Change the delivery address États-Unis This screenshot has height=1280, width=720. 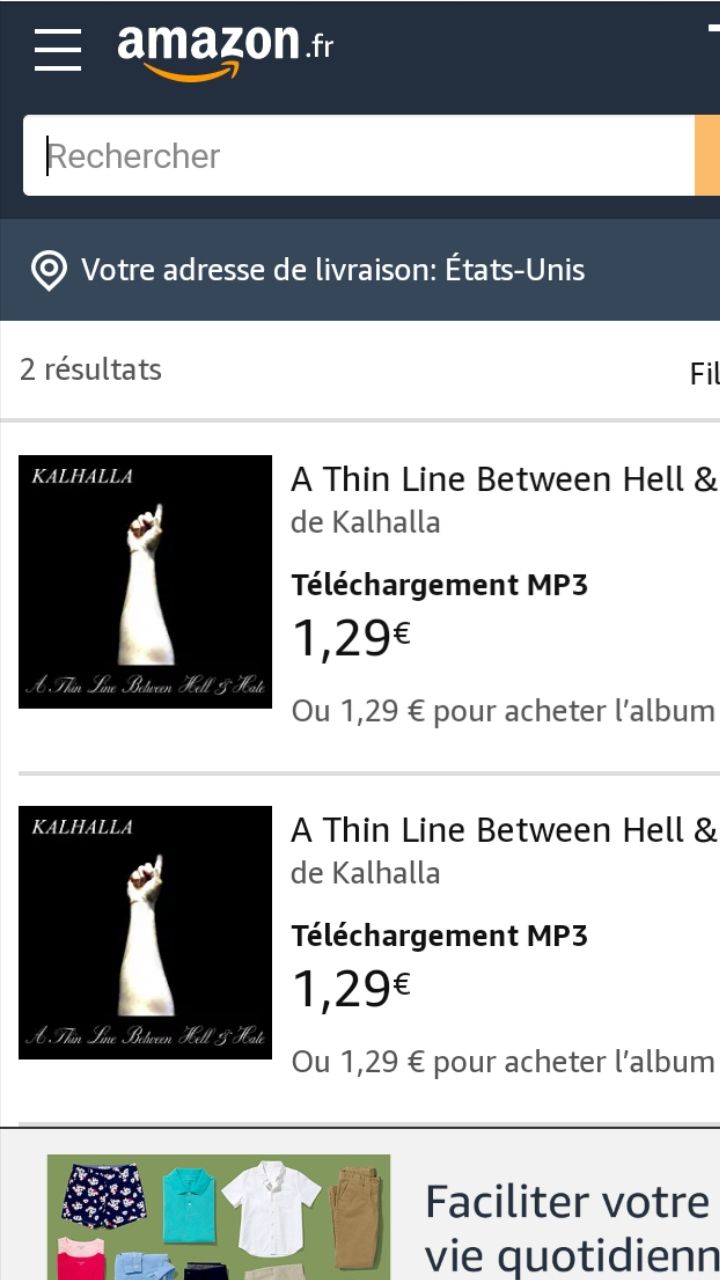[x=310, y=270]
